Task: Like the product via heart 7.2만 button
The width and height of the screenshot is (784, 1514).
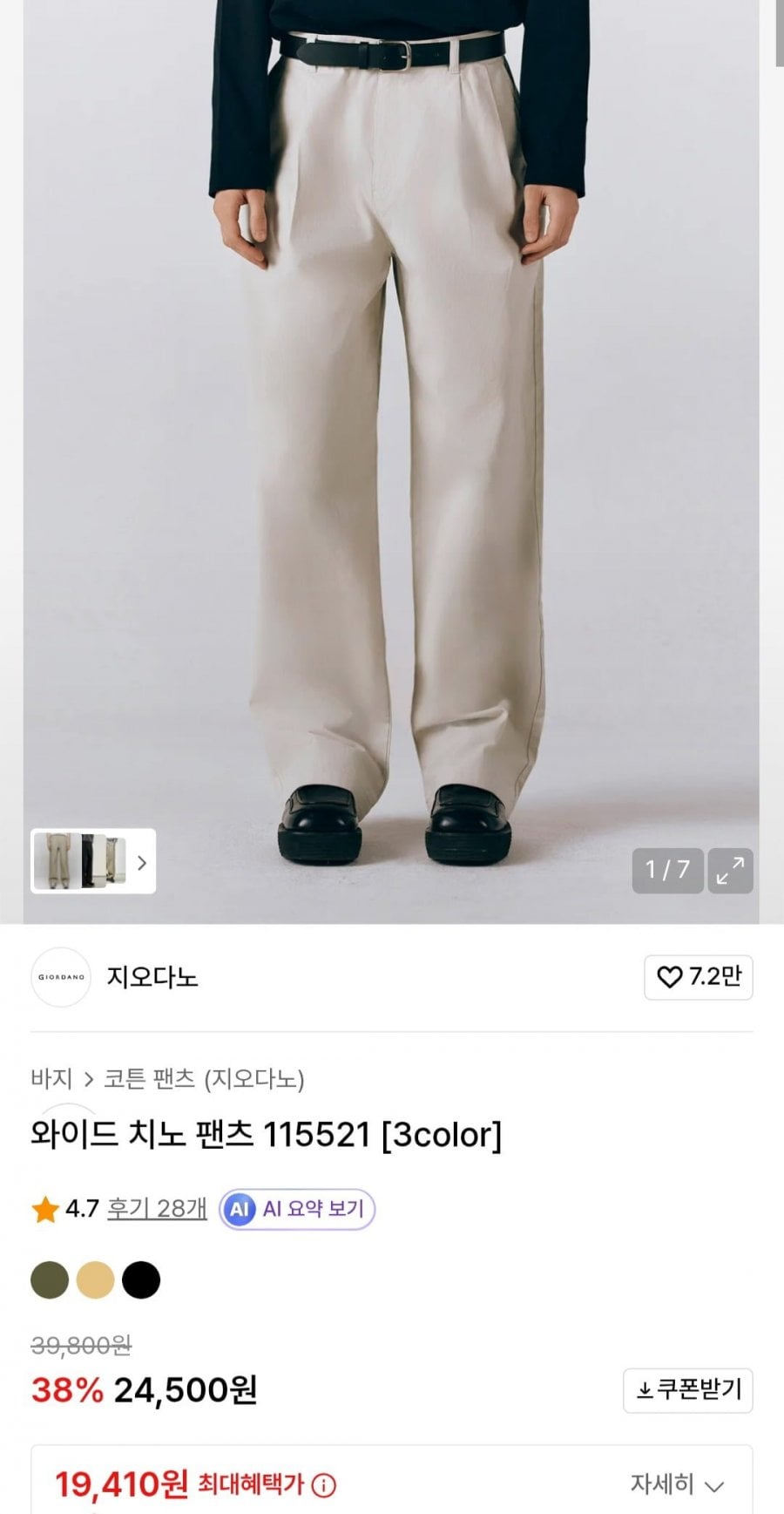Action: 698,977
